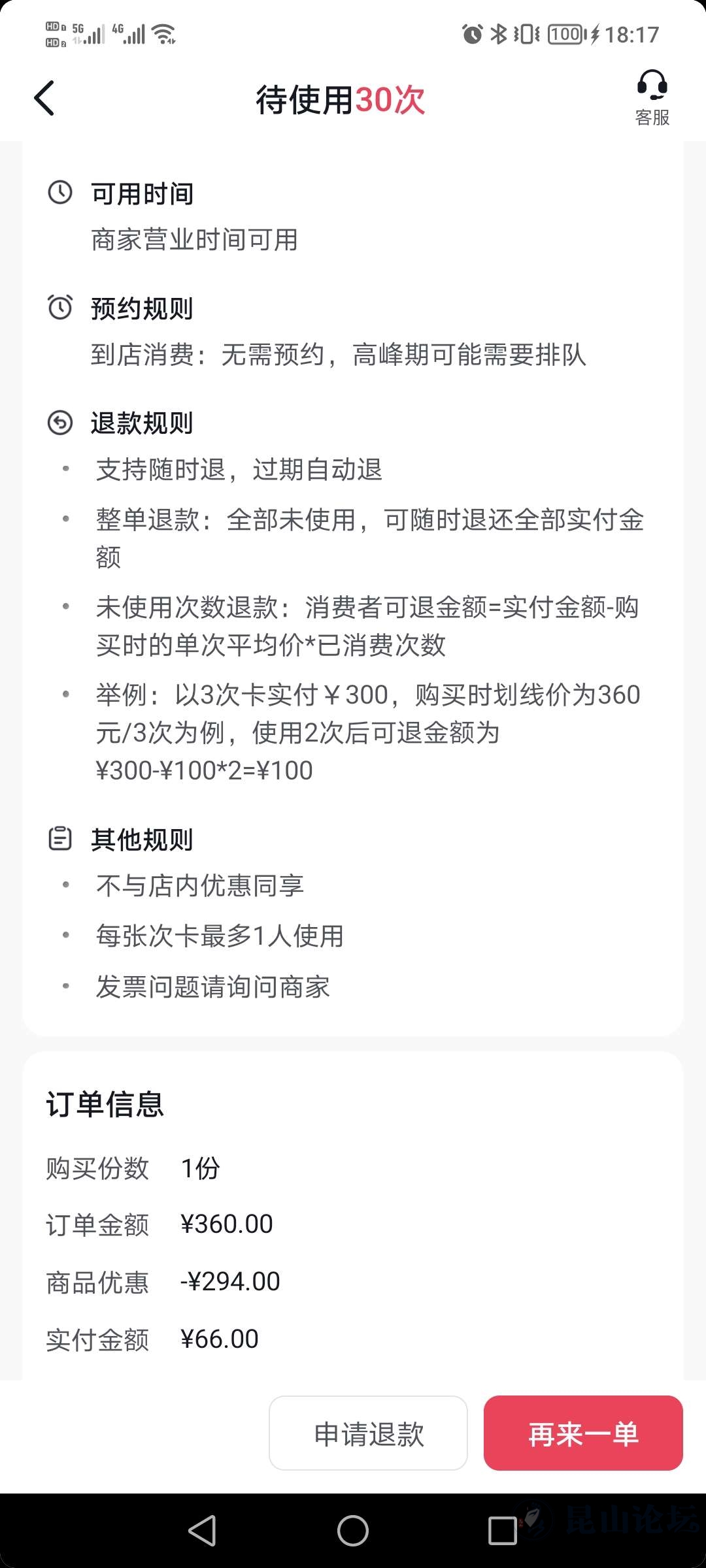The image size is (706, 1568).
Task: Order again with 再来一单
Action: (583, 1434)
